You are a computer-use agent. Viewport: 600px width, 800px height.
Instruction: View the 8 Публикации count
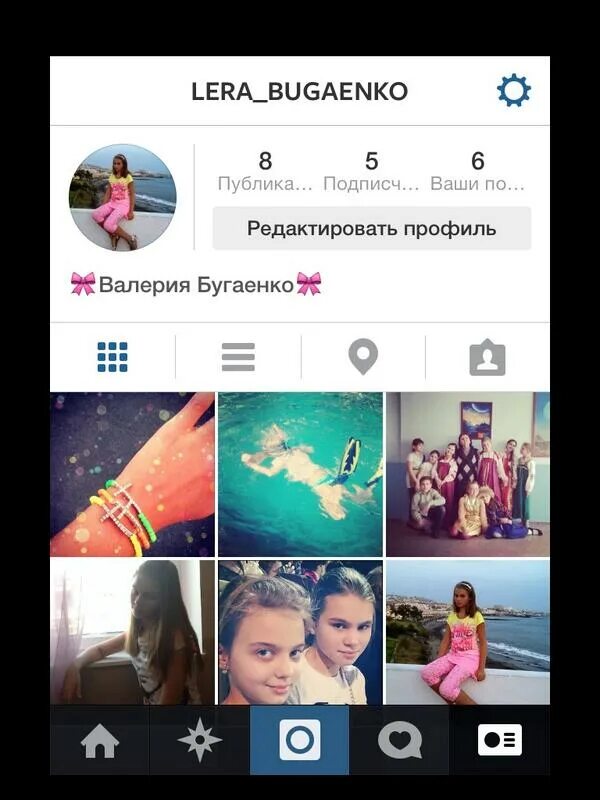pos(265,170)
